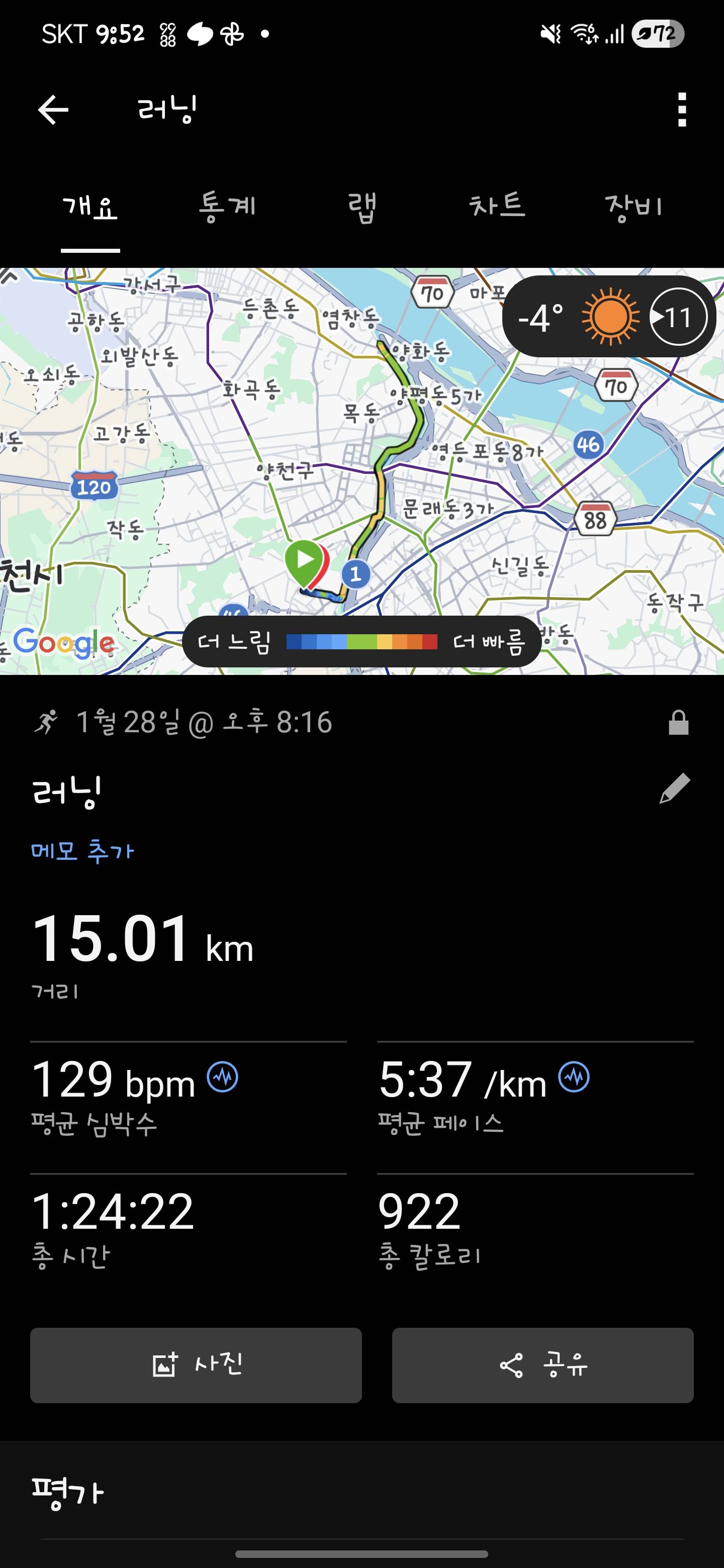
Task: Open the three-dot overflow menu
Action: 682,109
